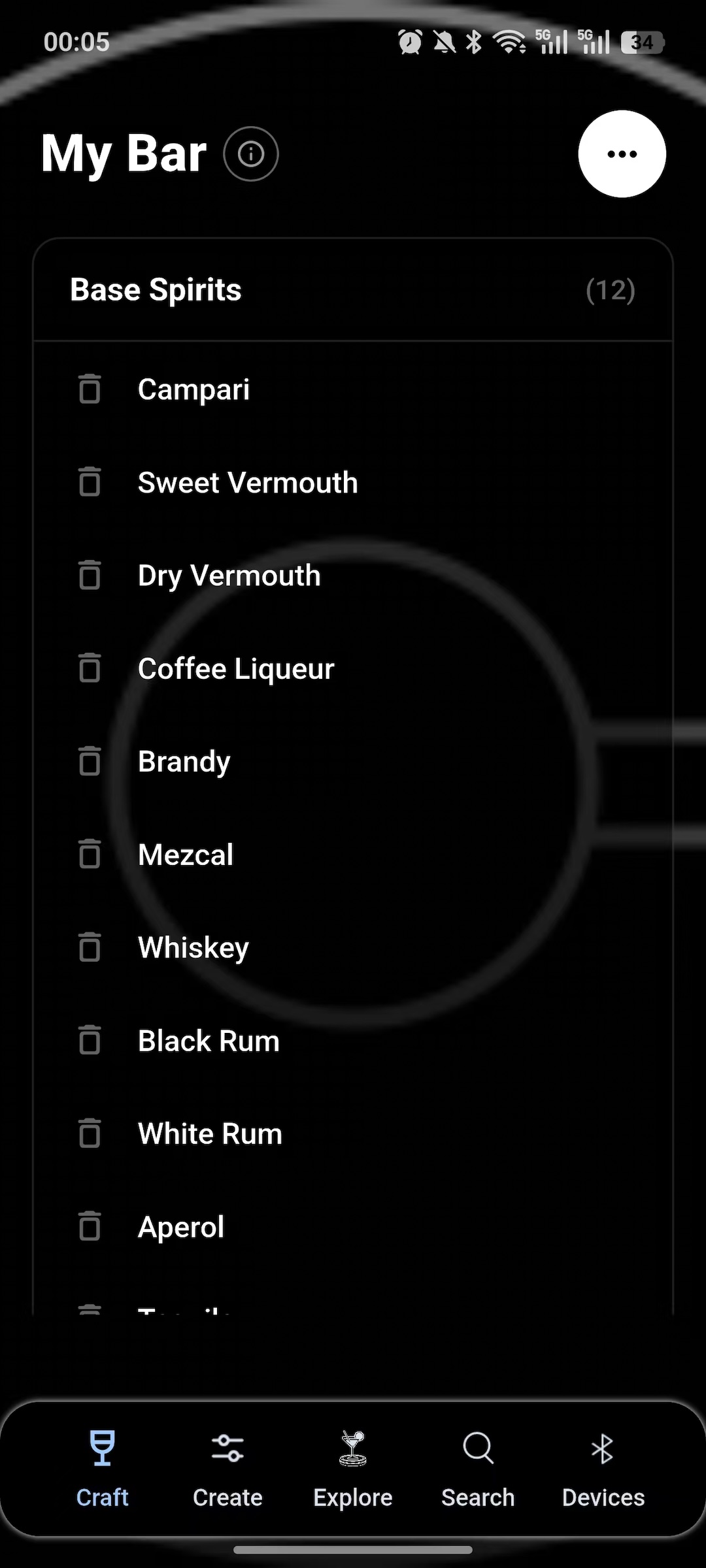Remove Black Rum from My Bar

[90, 1041]
